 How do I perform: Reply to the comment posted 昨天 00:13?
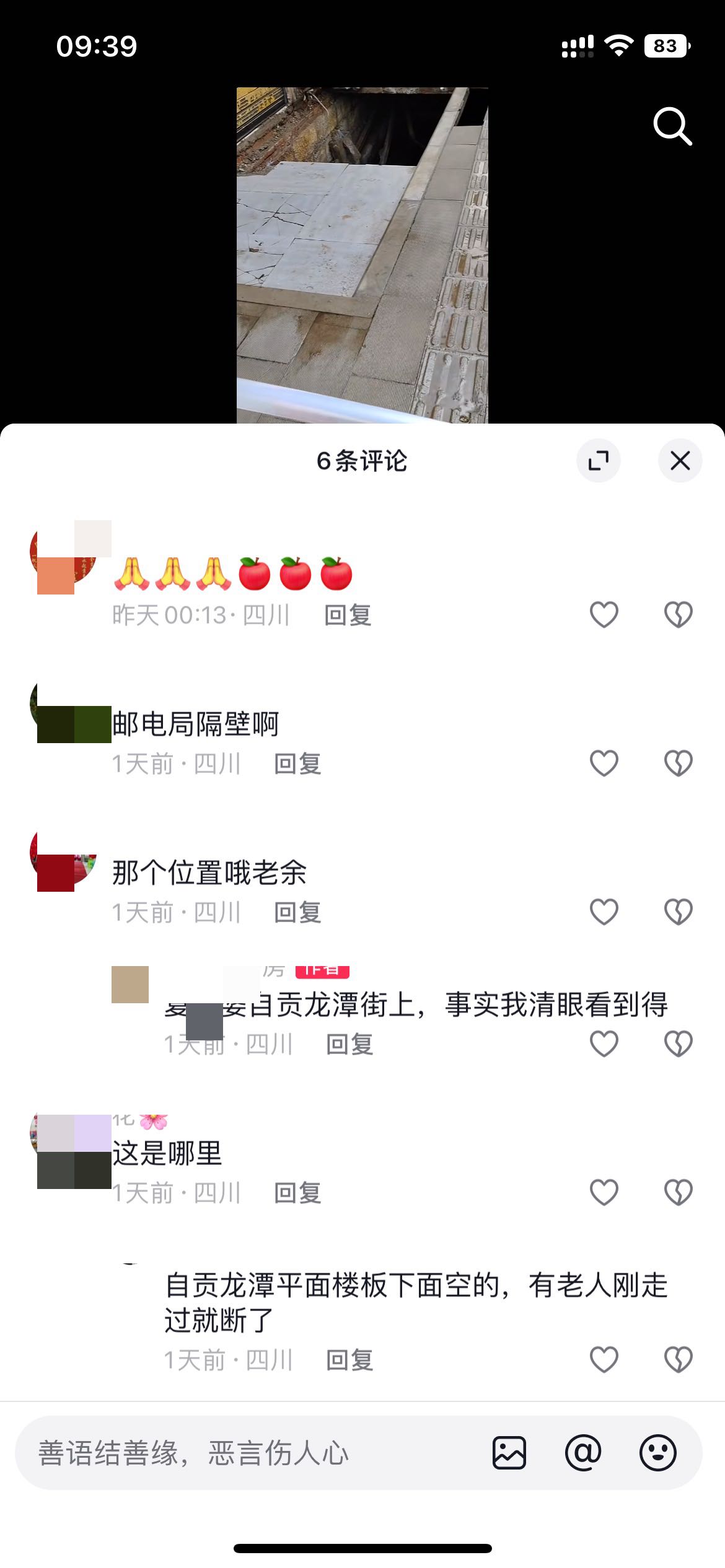348,615
